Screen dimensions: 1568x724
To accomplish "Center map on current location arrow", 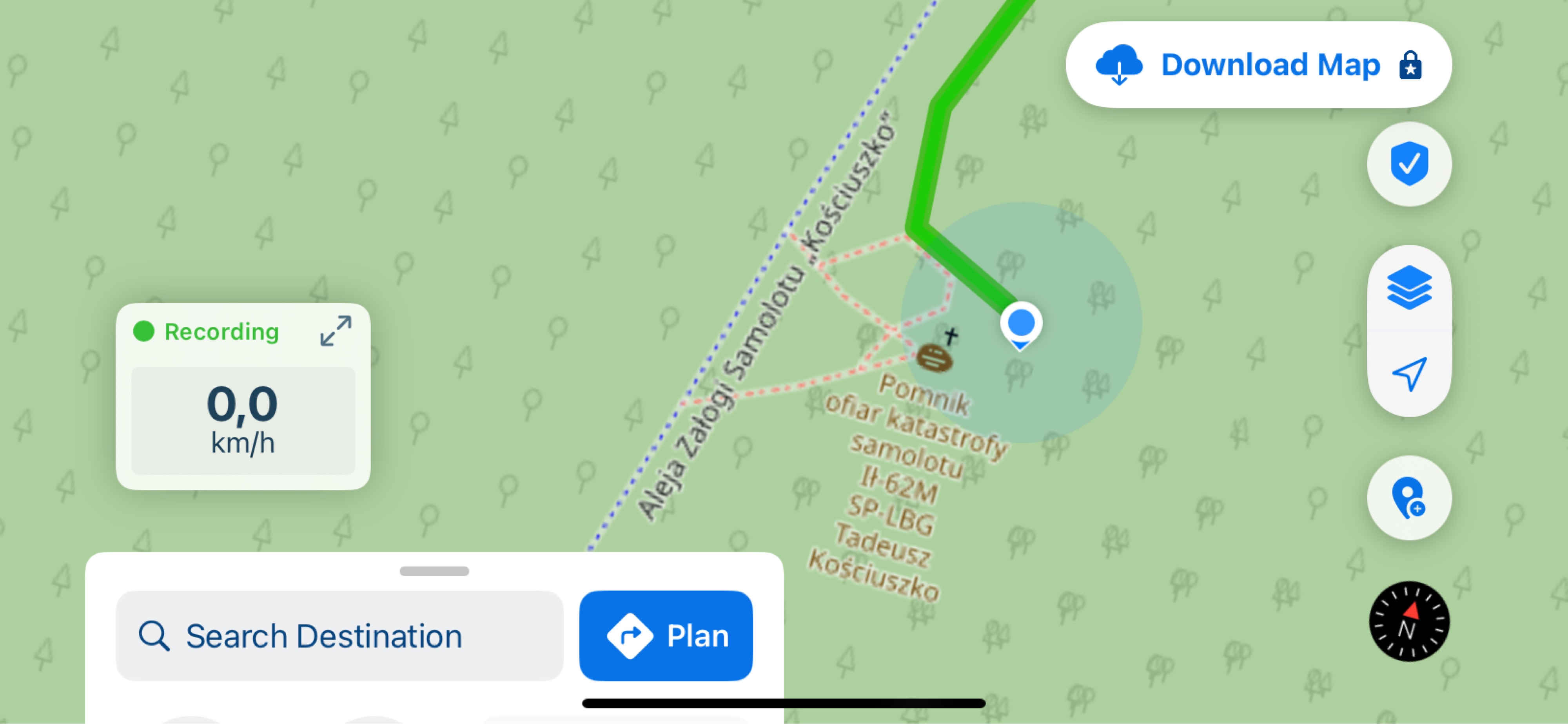I will coord(1408,374).
